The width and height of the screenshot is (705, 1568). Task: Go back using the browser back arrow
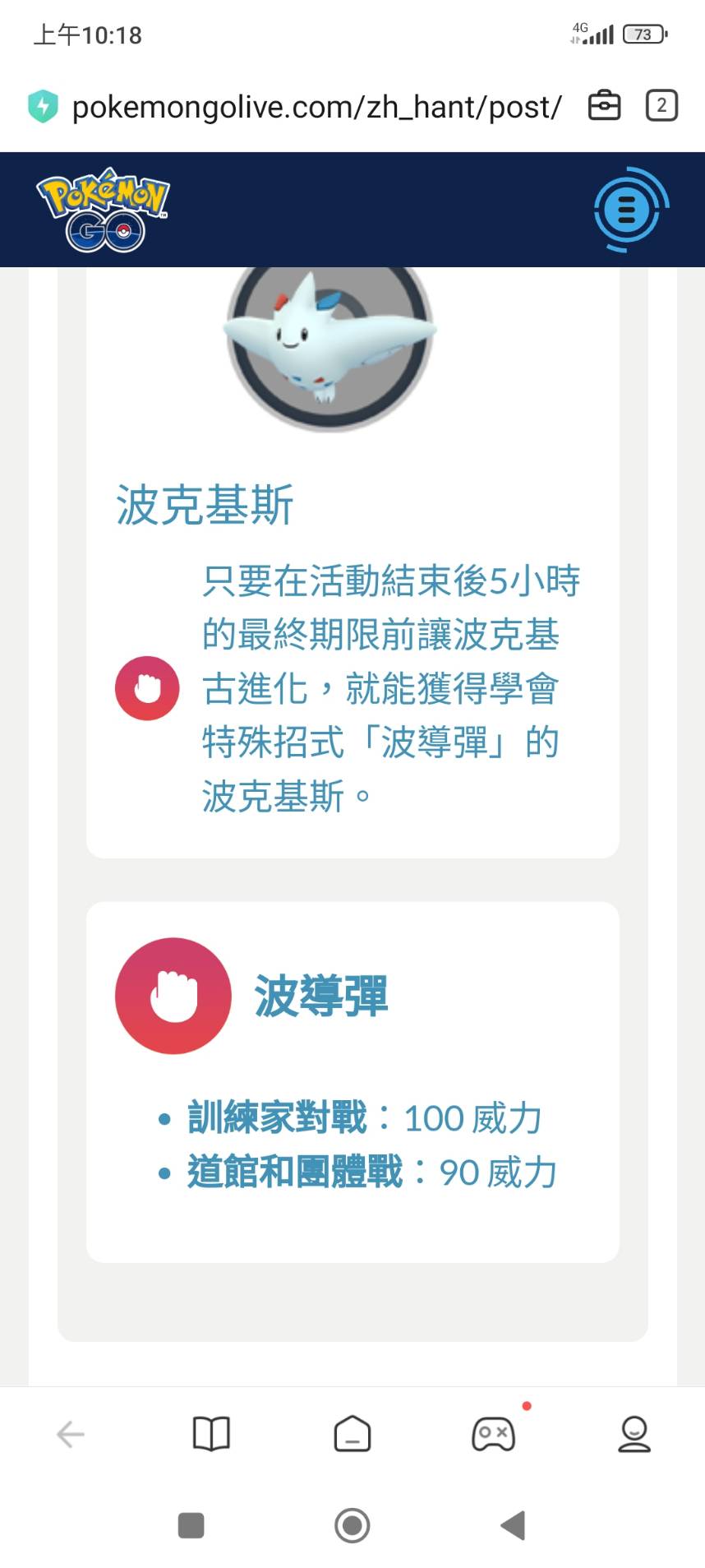point(71,1435)
